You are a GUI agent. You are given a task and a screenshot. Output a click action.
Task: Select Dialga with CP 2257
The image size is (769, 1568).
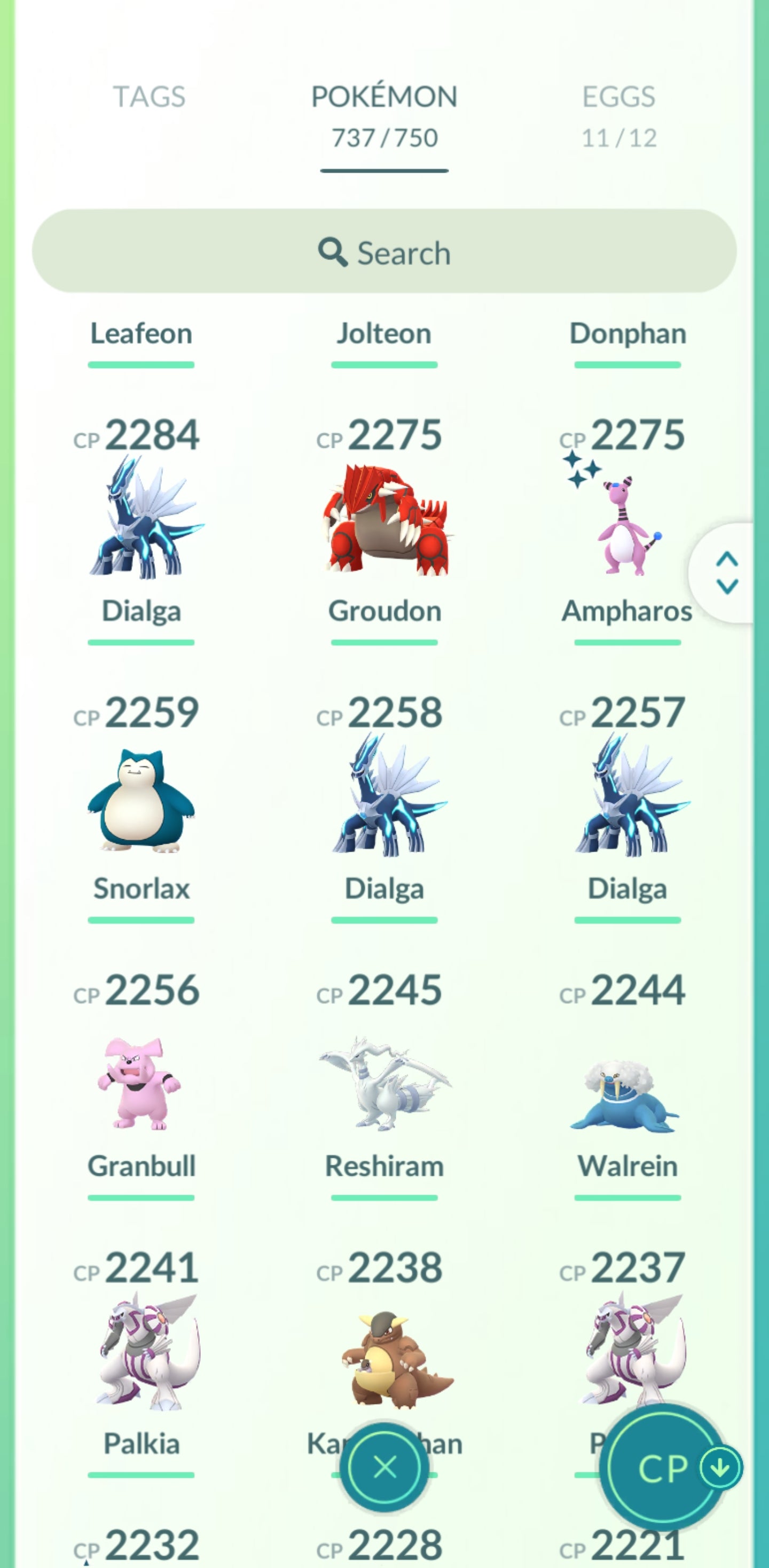tap(628, 798)
